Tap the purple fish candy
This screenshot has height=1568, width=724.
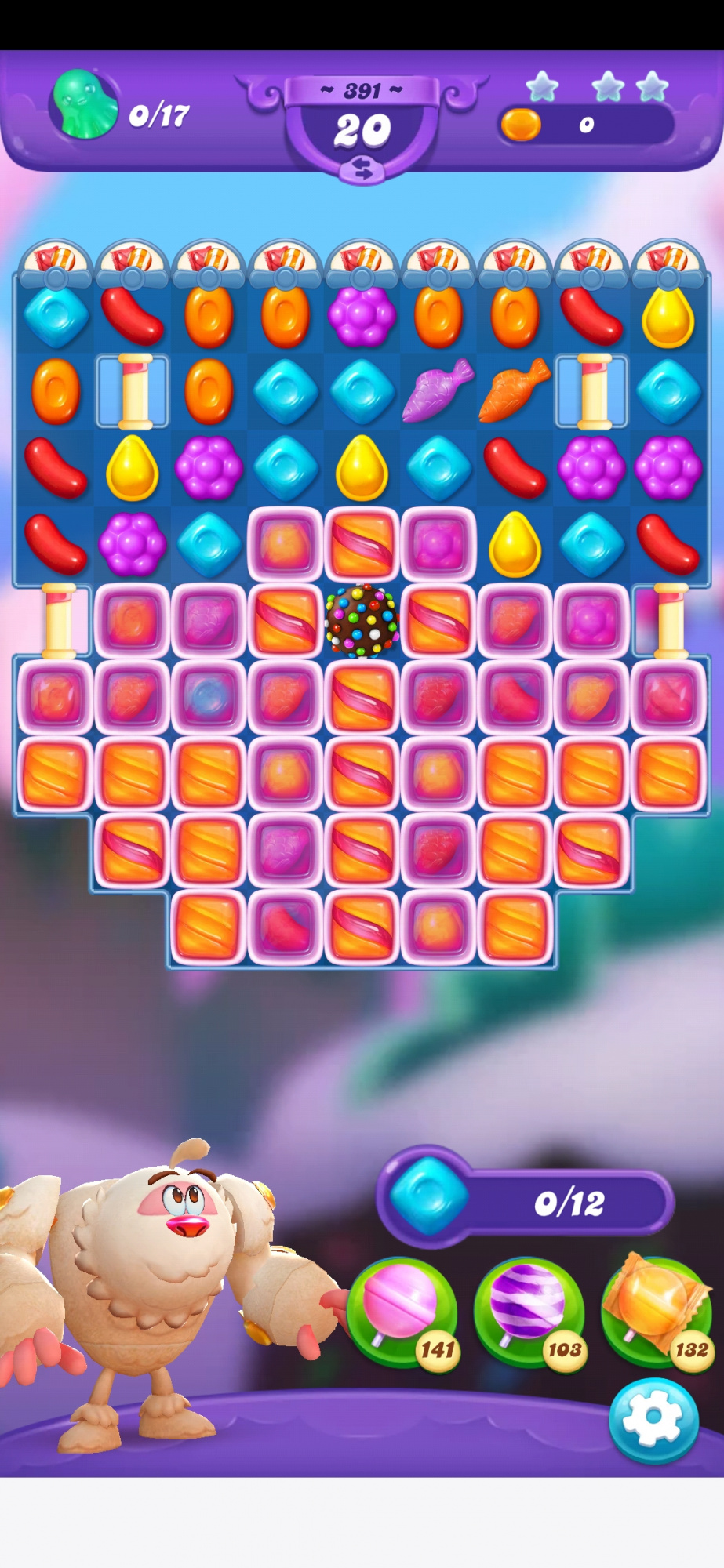point(438,390)
